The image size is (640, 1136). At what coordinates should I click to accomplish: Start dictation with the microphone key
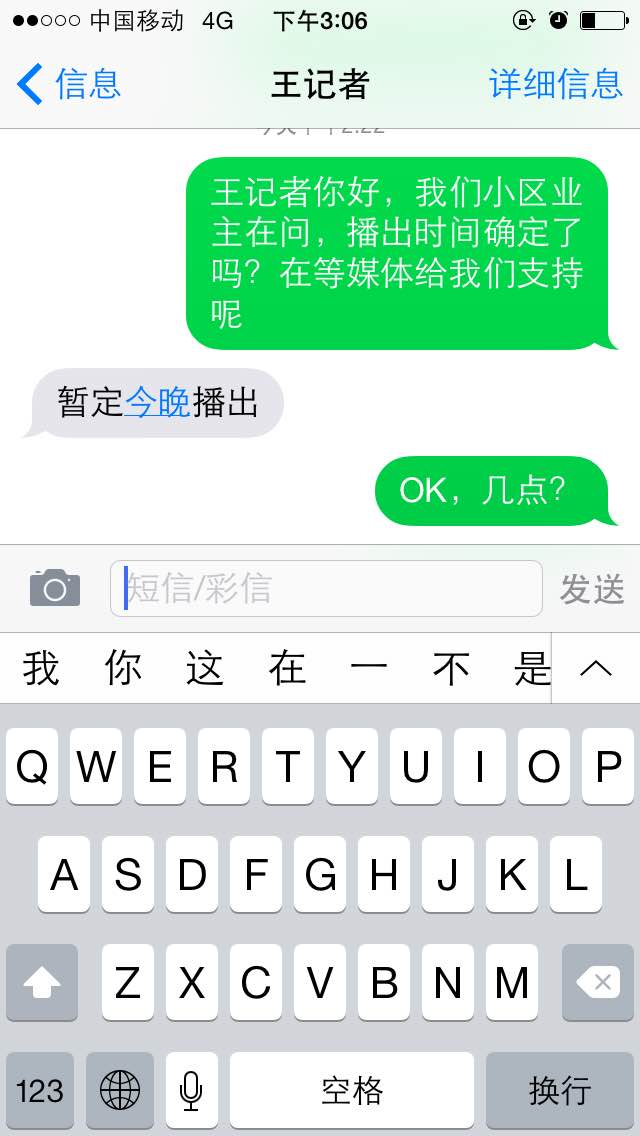point(191,1090)
